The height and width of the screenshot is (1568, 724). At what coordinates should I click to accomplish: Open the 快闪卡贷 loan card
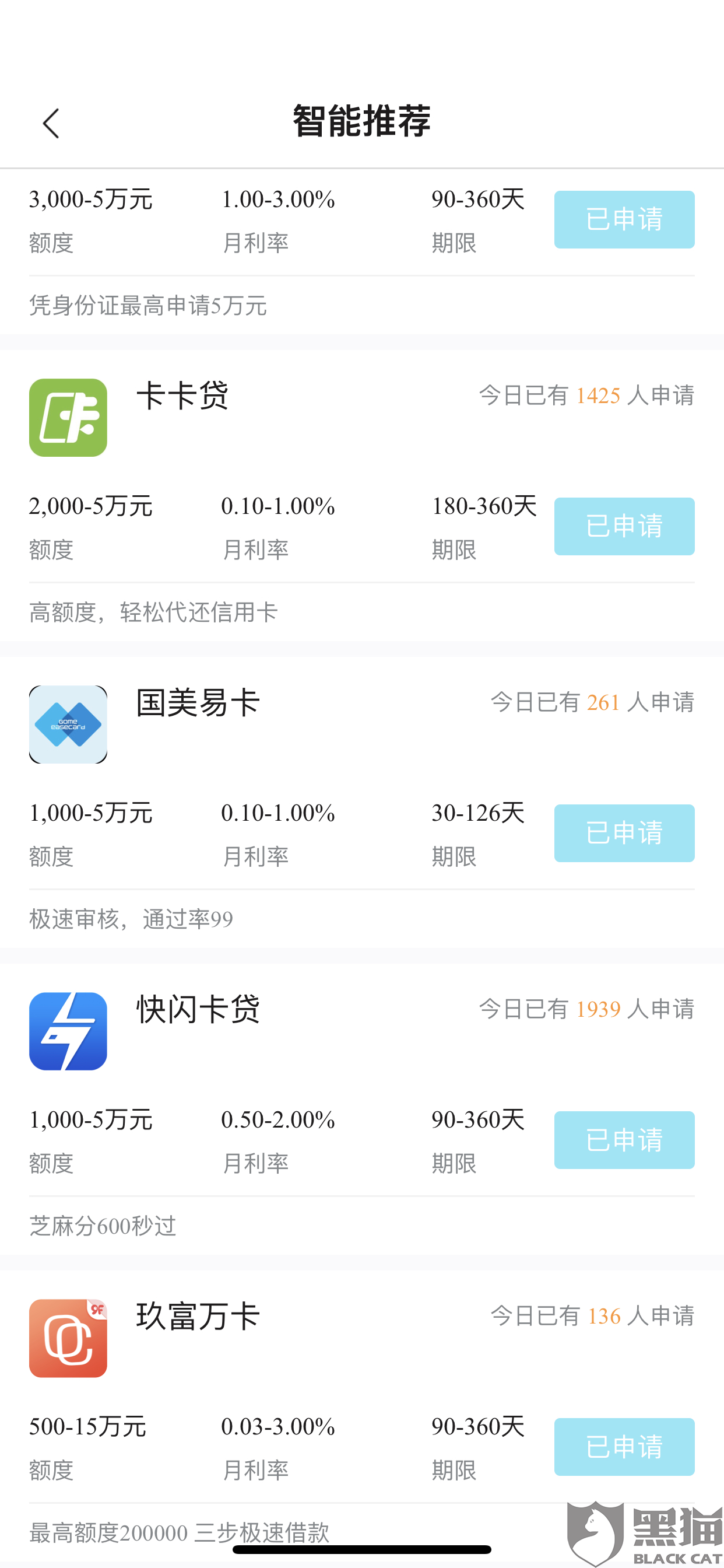(198, 1010)
